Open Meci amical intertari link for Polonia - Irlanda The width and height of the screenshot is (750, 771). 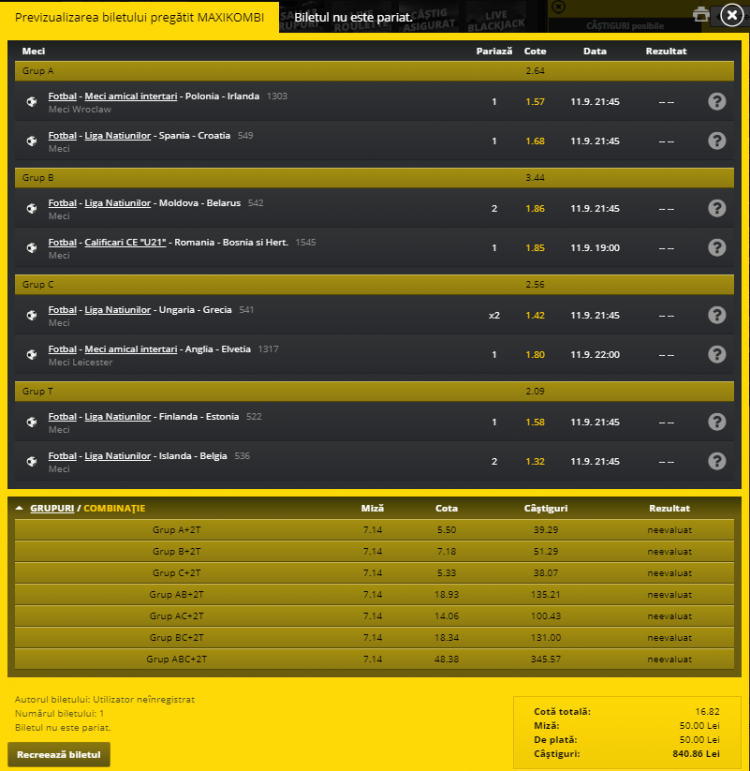(x=131, y=96)
